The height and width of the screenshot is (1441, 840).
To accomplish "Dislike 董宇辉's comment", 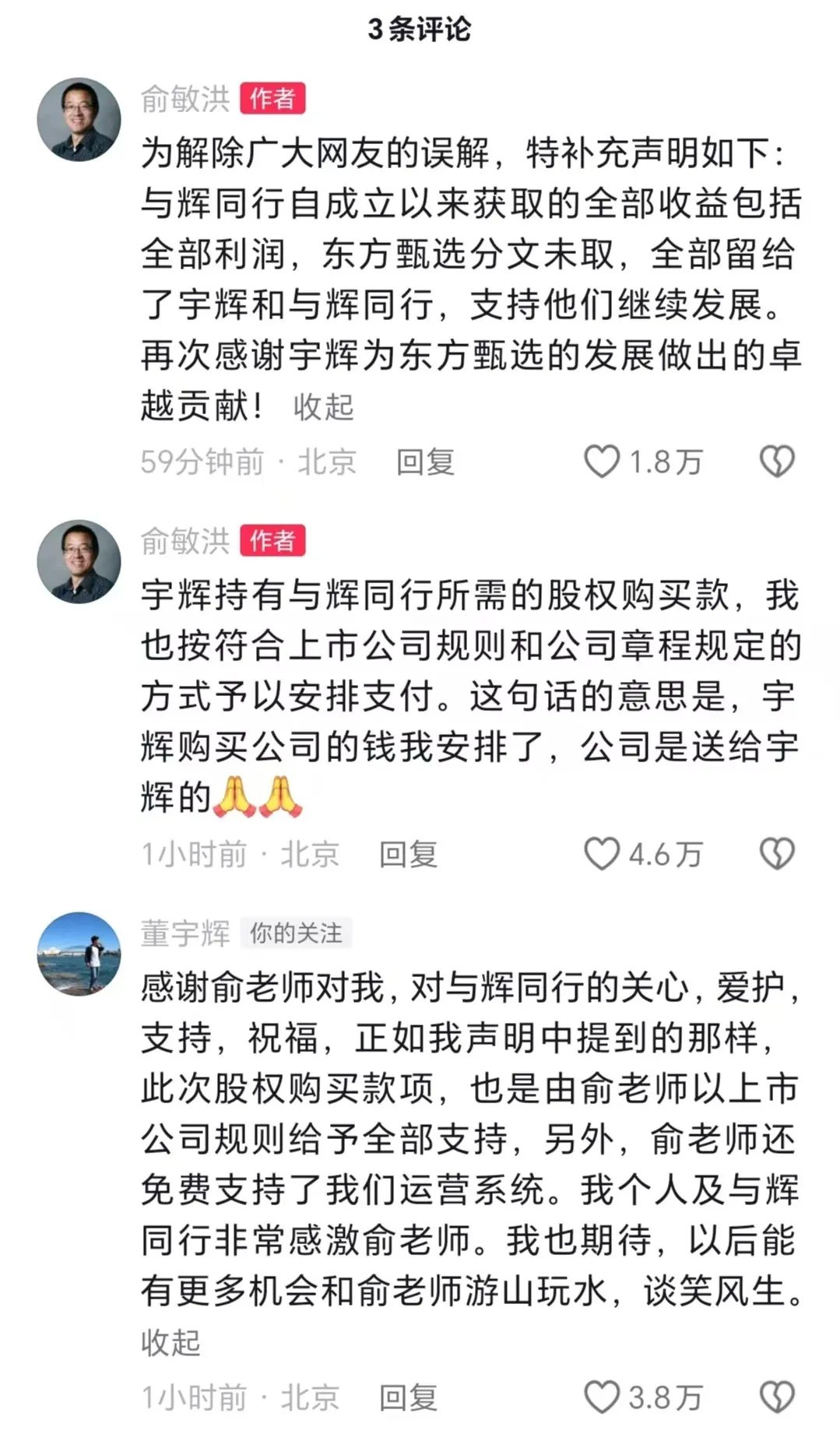I will 776,1397.
